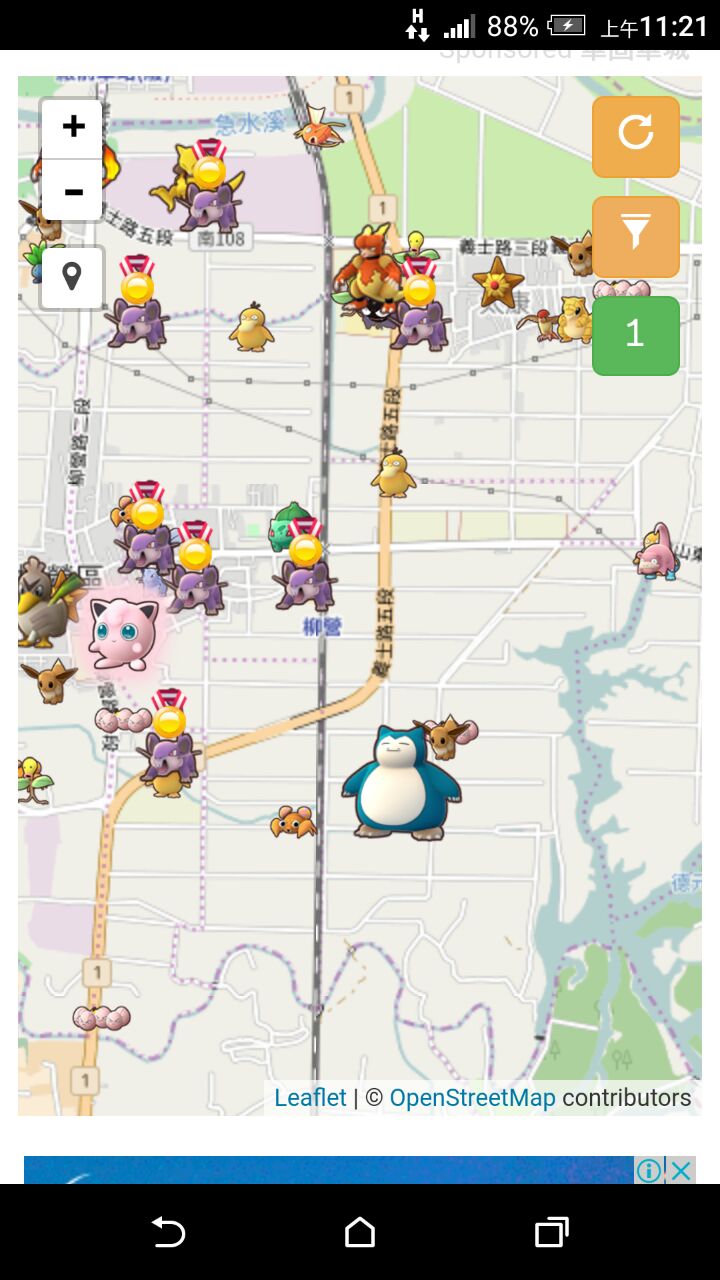Go to the home screen

click(x=360, y=1232)
